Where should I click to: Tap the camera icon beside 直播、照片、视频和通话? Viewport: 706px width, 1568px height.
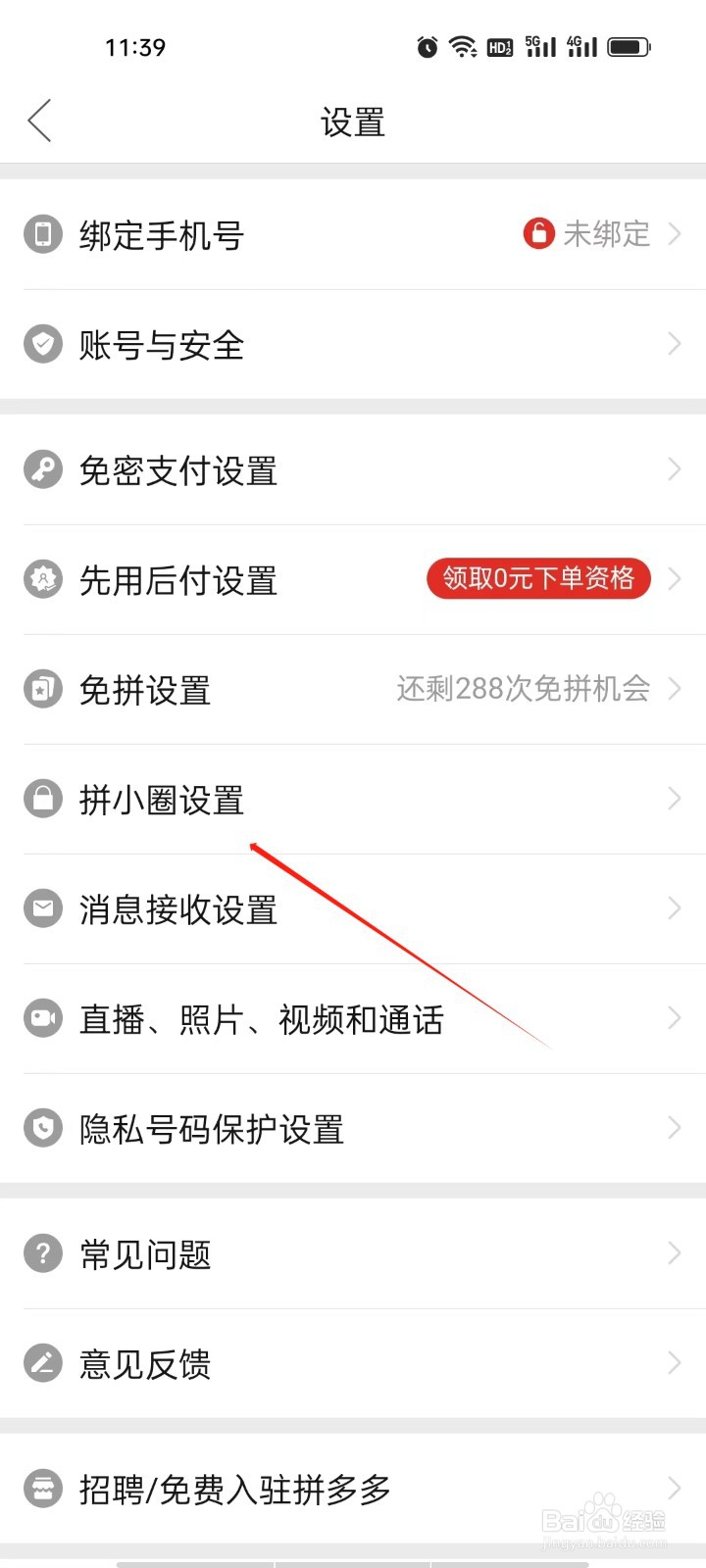(42, 1018)
